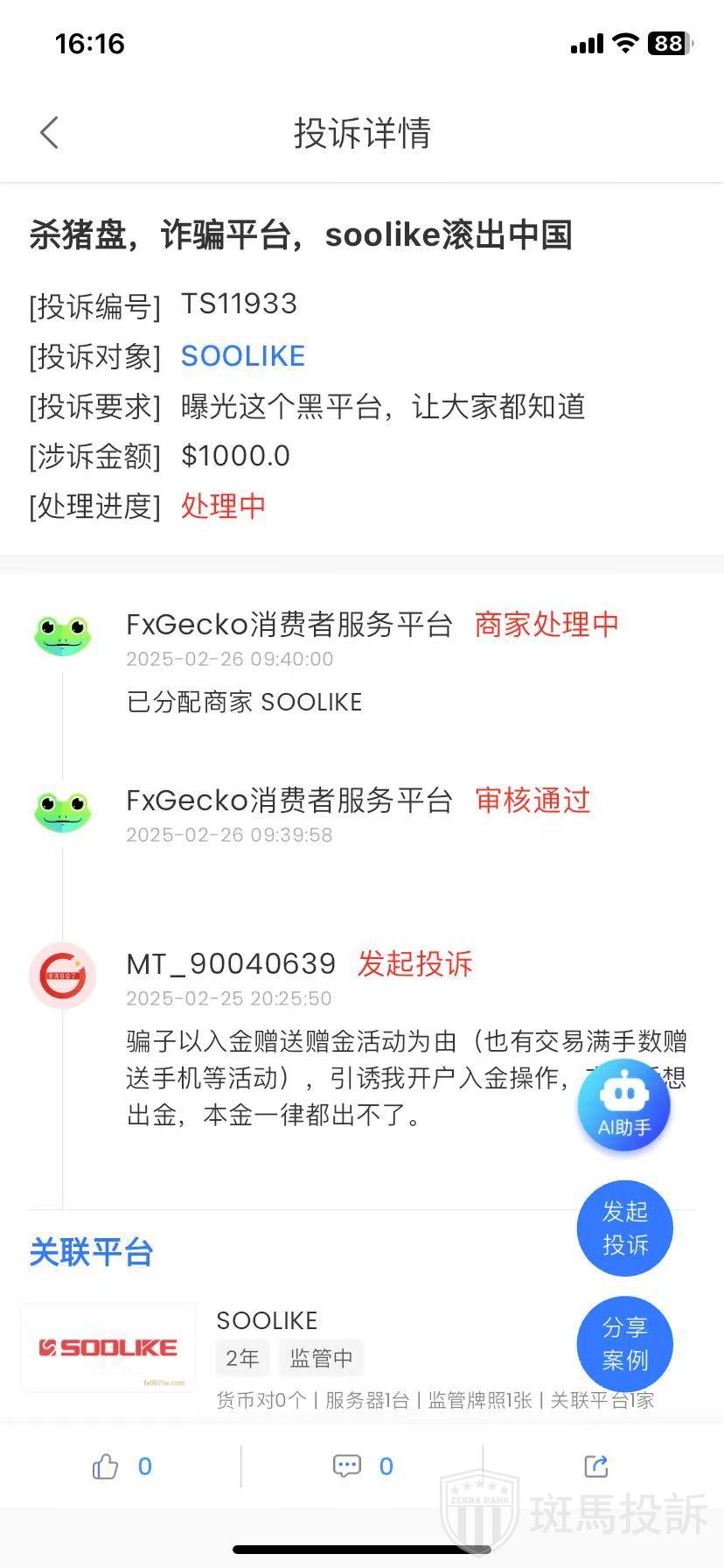Share the complaint via bottom share icon

pyautogui.click(x=596, y=1466)
